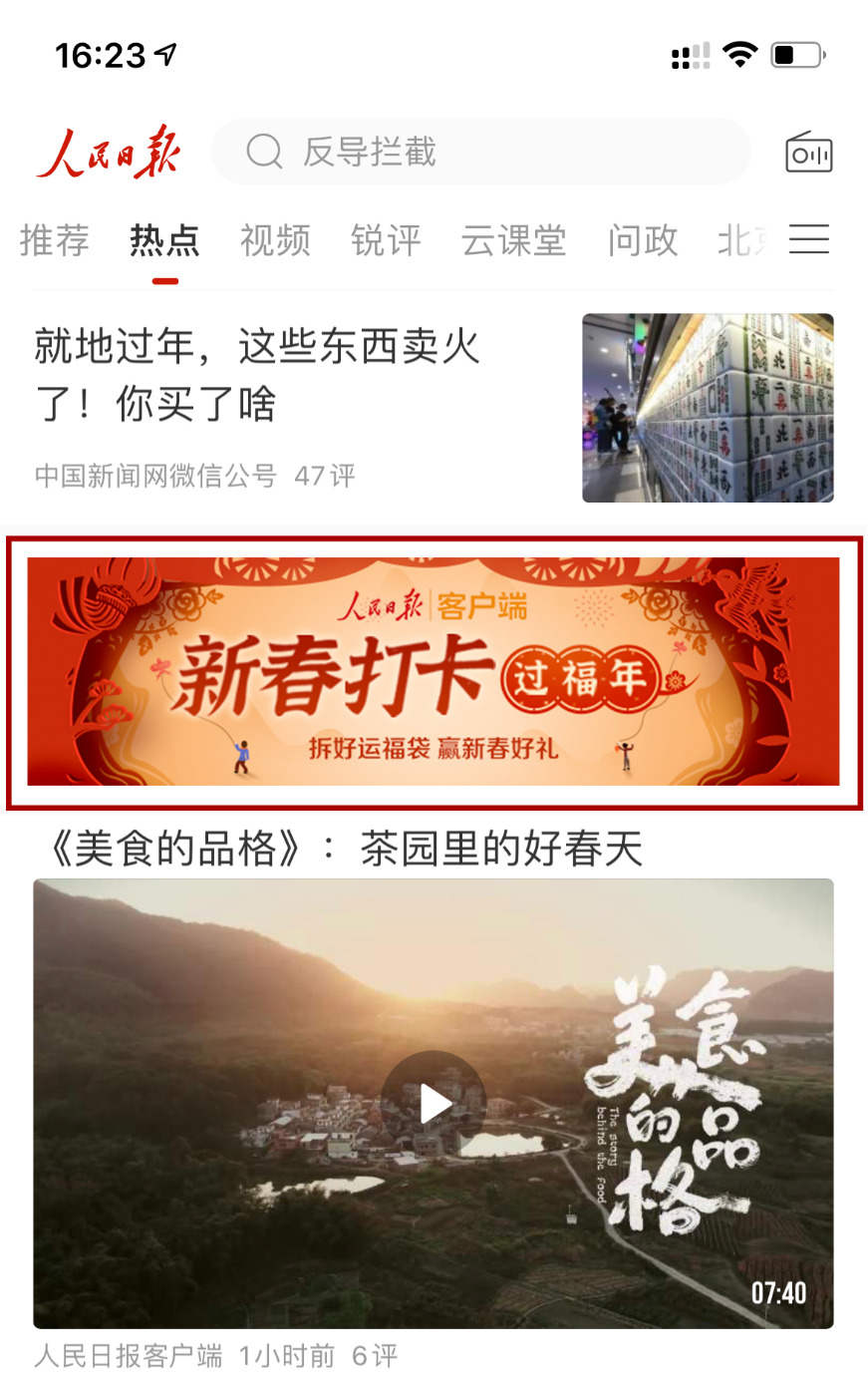This screenshot has width=868, height=1380.
Task: Open the 锐评 tab
Action: click(386, 240)
